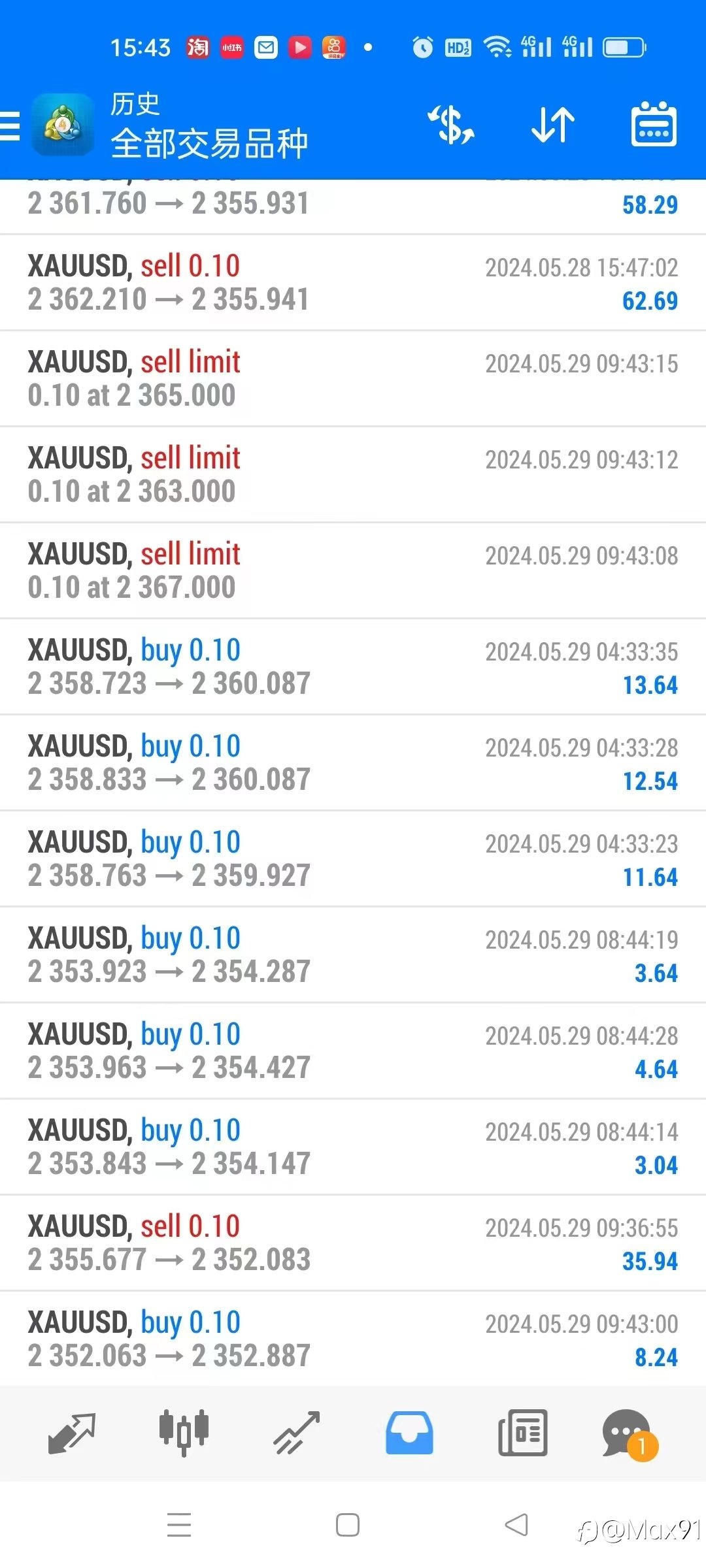Switch to the News tab
The image size is (706, 1568).
(x=522, y=1433)
